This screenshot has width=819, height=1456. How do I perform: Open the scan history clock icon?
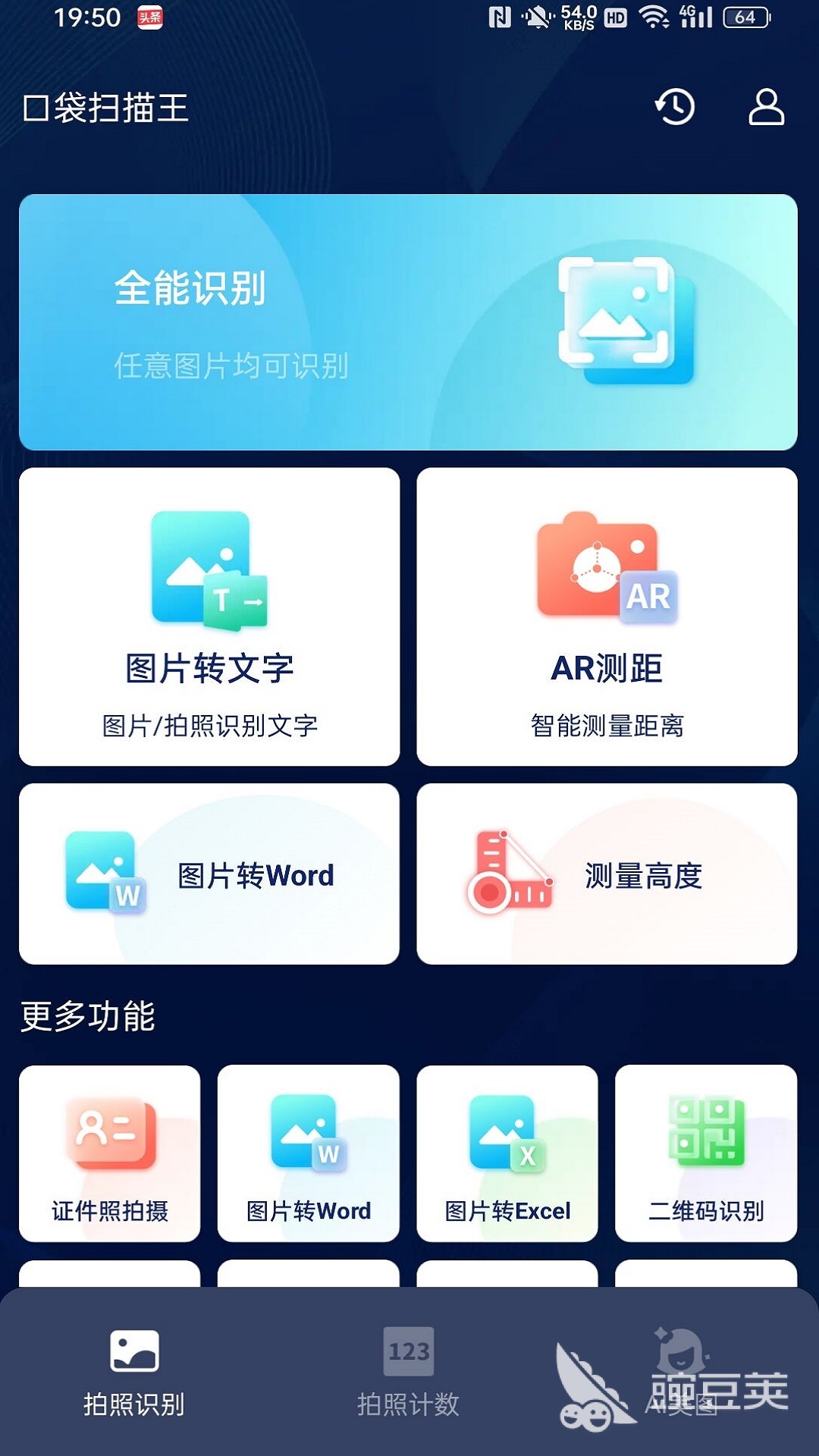click(674, 107)
